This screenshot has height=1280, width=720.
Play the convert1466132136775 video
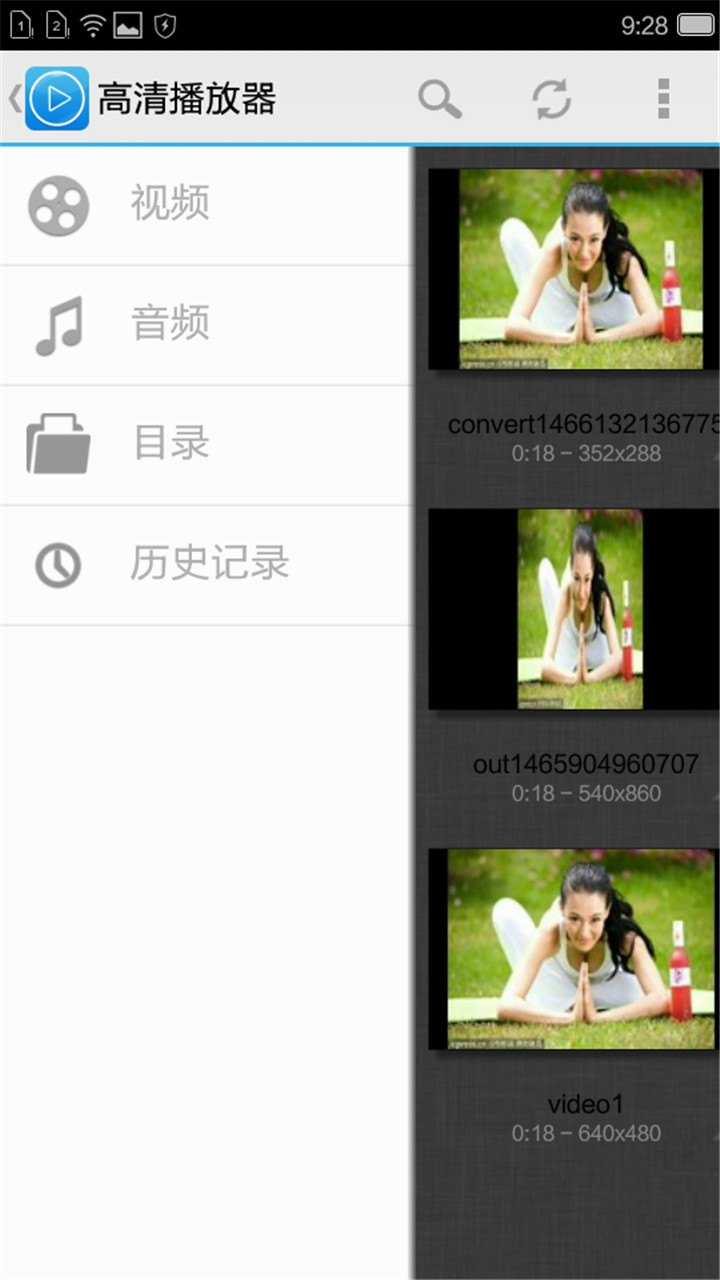tap(574, 268)
